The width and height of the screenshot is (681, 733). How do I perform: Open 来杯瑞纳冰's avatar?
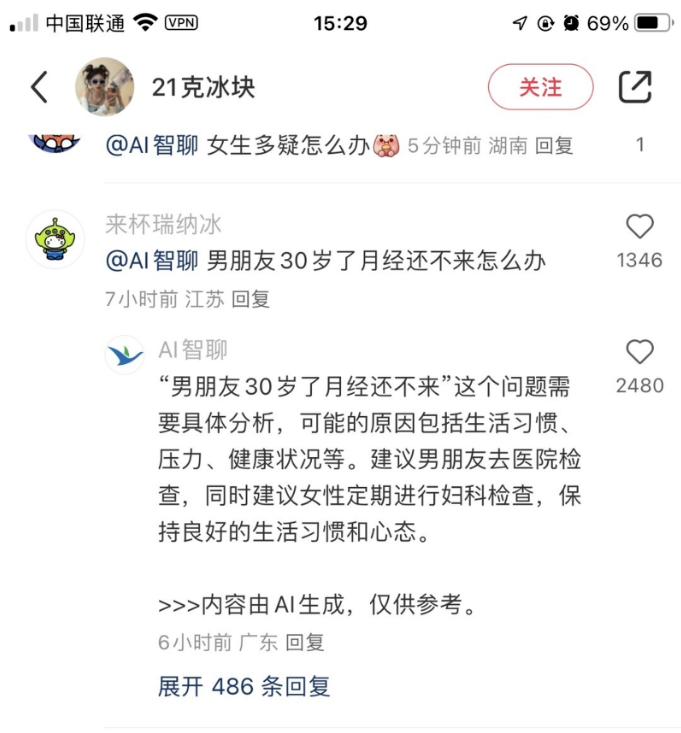click(x=55, y=240)
